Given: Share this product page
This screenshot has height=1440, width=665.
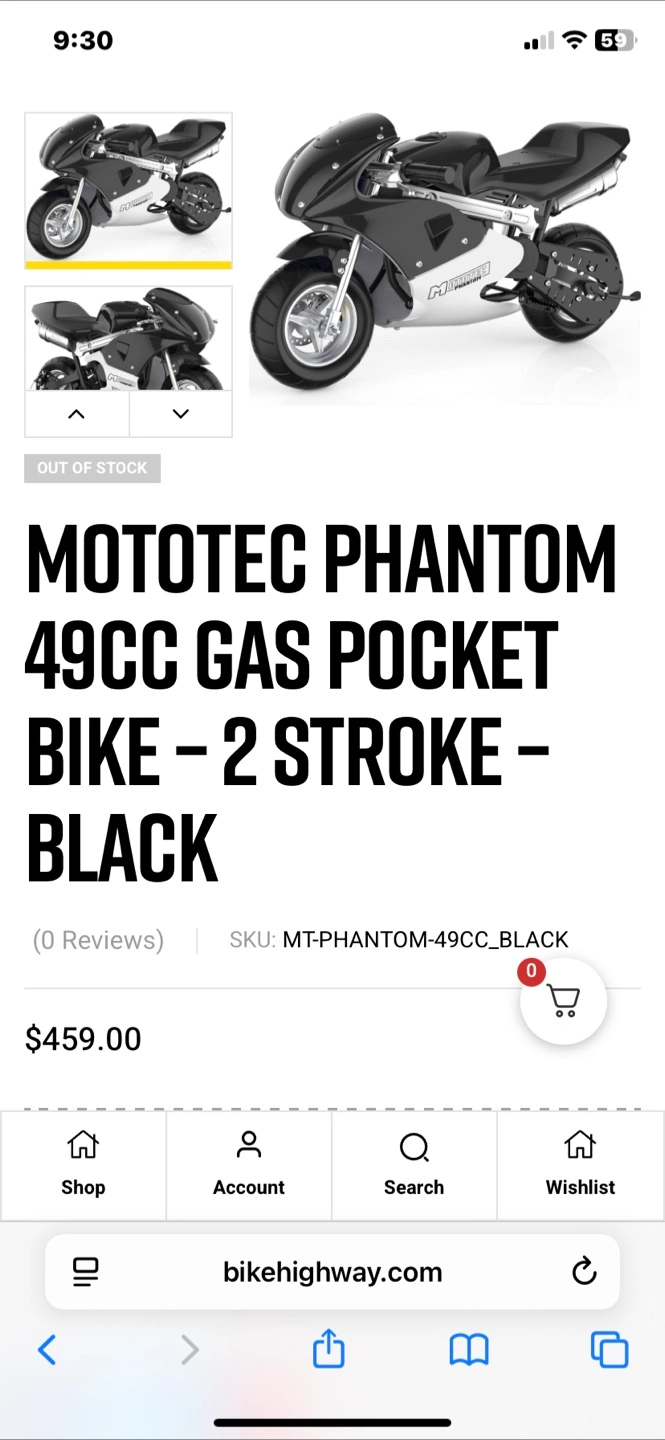Looking at the screenshot, I should point(328,1351).
